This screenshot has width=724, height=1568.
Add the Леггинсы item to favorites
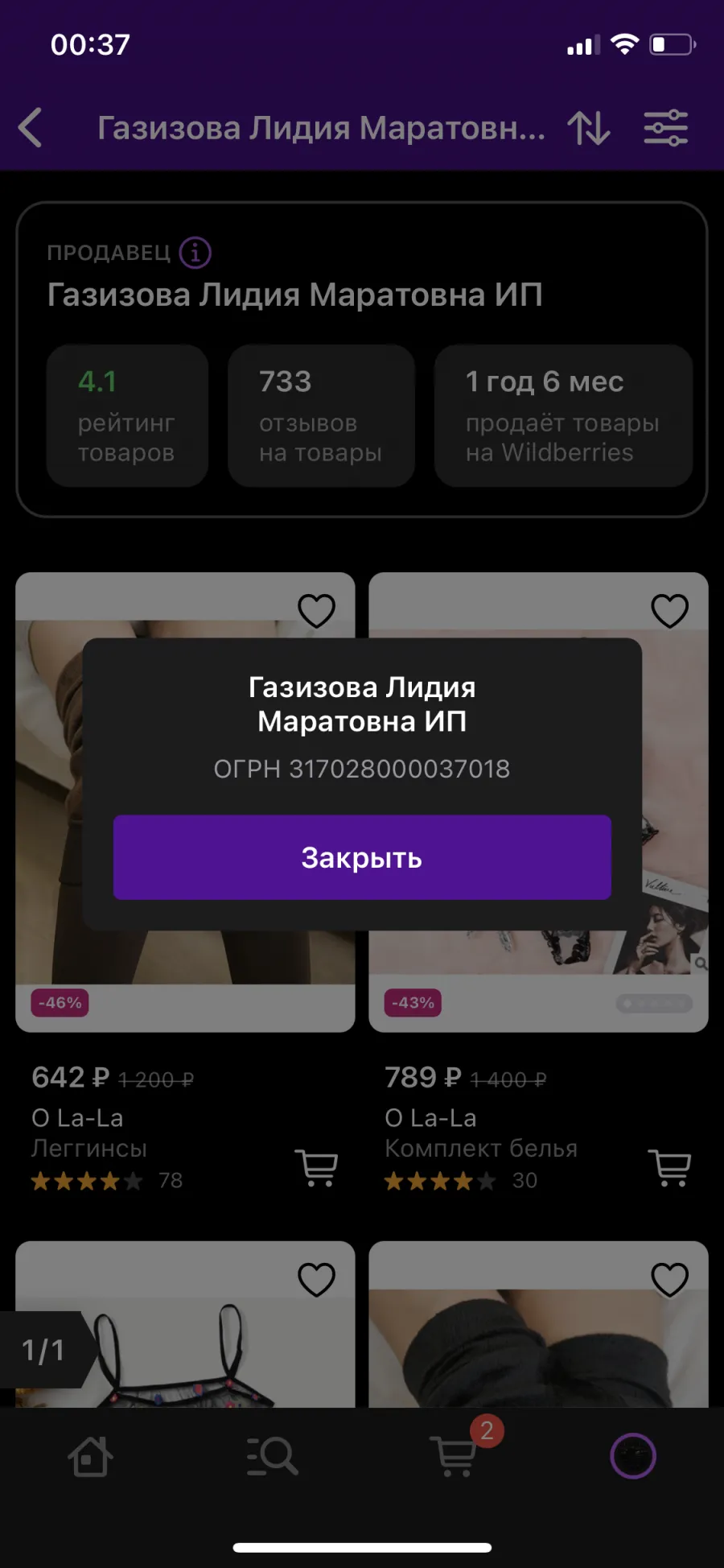[316, 611]
